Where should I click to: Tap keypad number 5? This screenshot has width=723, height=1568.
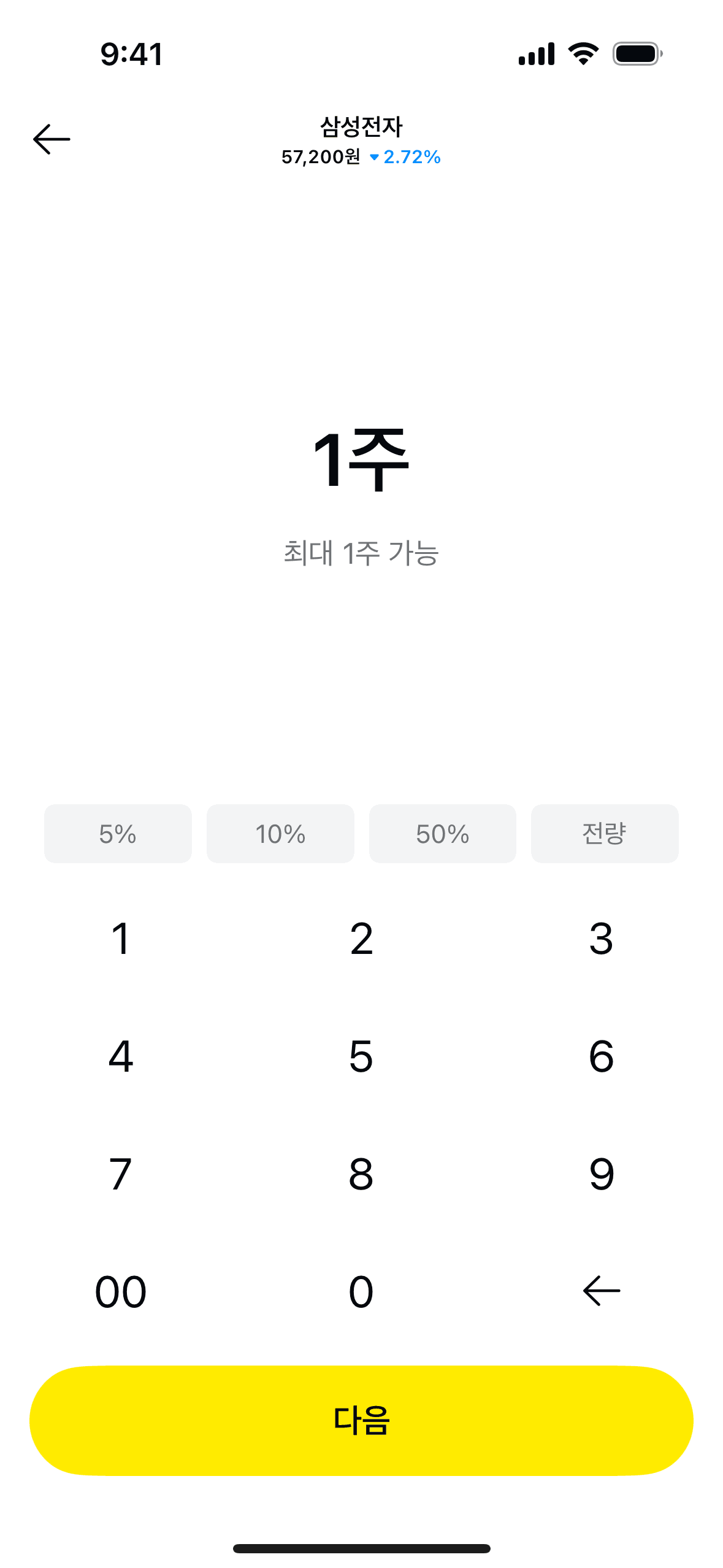361,1056
